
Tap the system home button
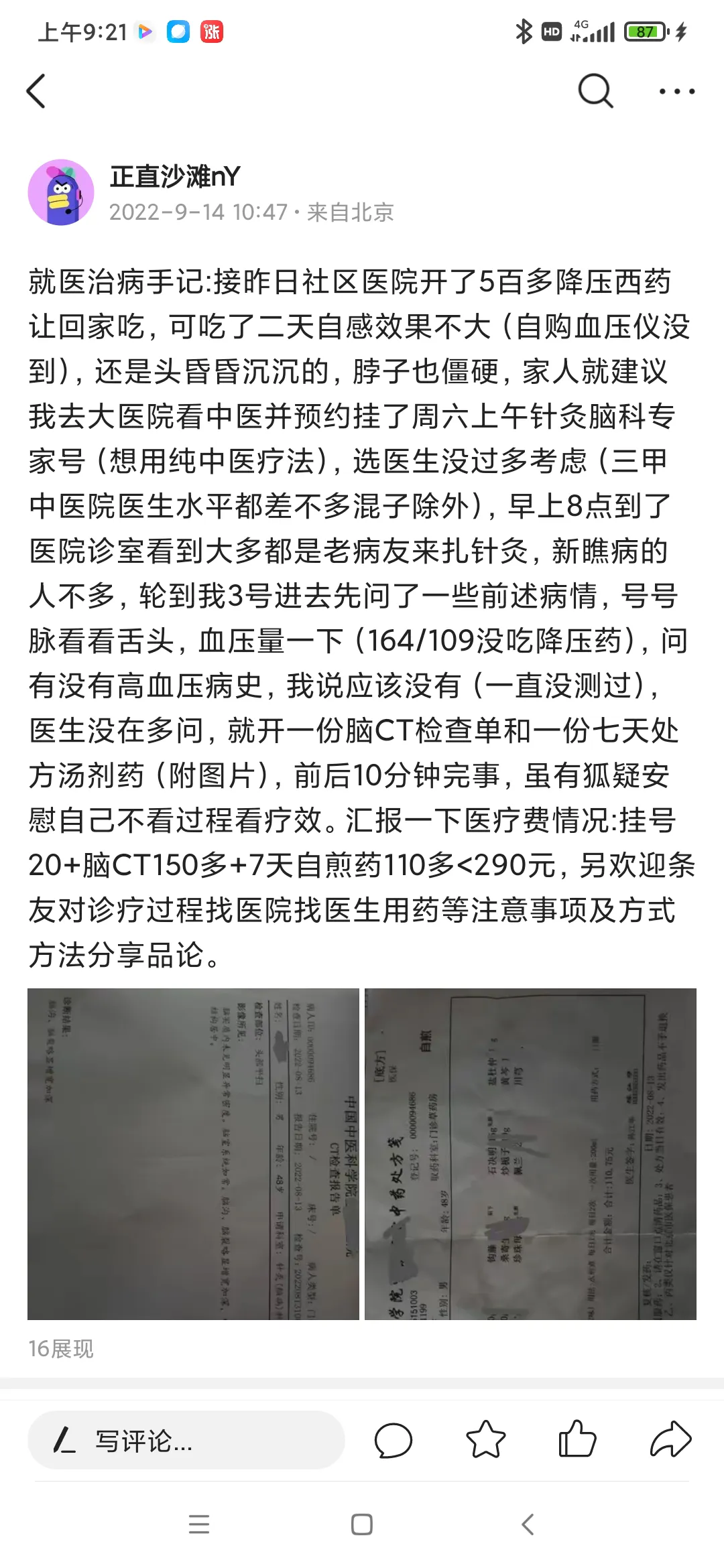362,1524
